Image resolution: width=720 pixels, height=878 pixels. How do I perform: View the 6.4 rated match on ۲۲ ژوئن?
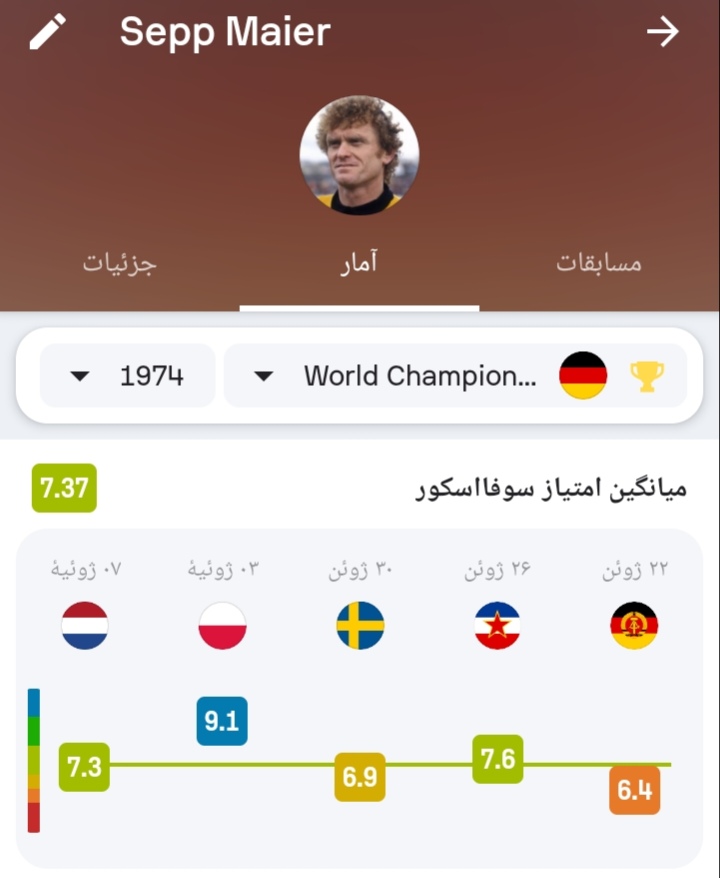635,790
